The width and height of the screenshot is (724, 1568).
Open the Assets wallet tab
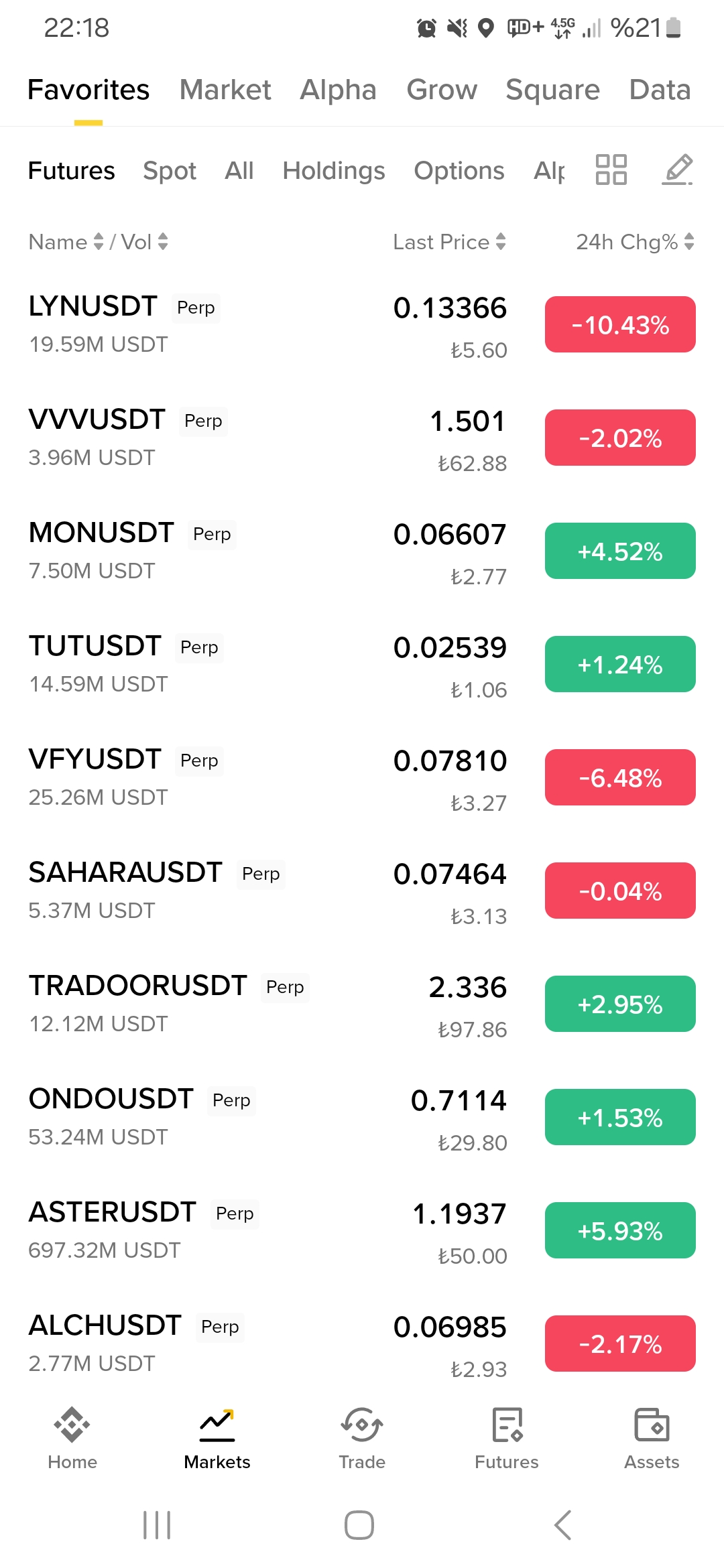(652, 1438)
